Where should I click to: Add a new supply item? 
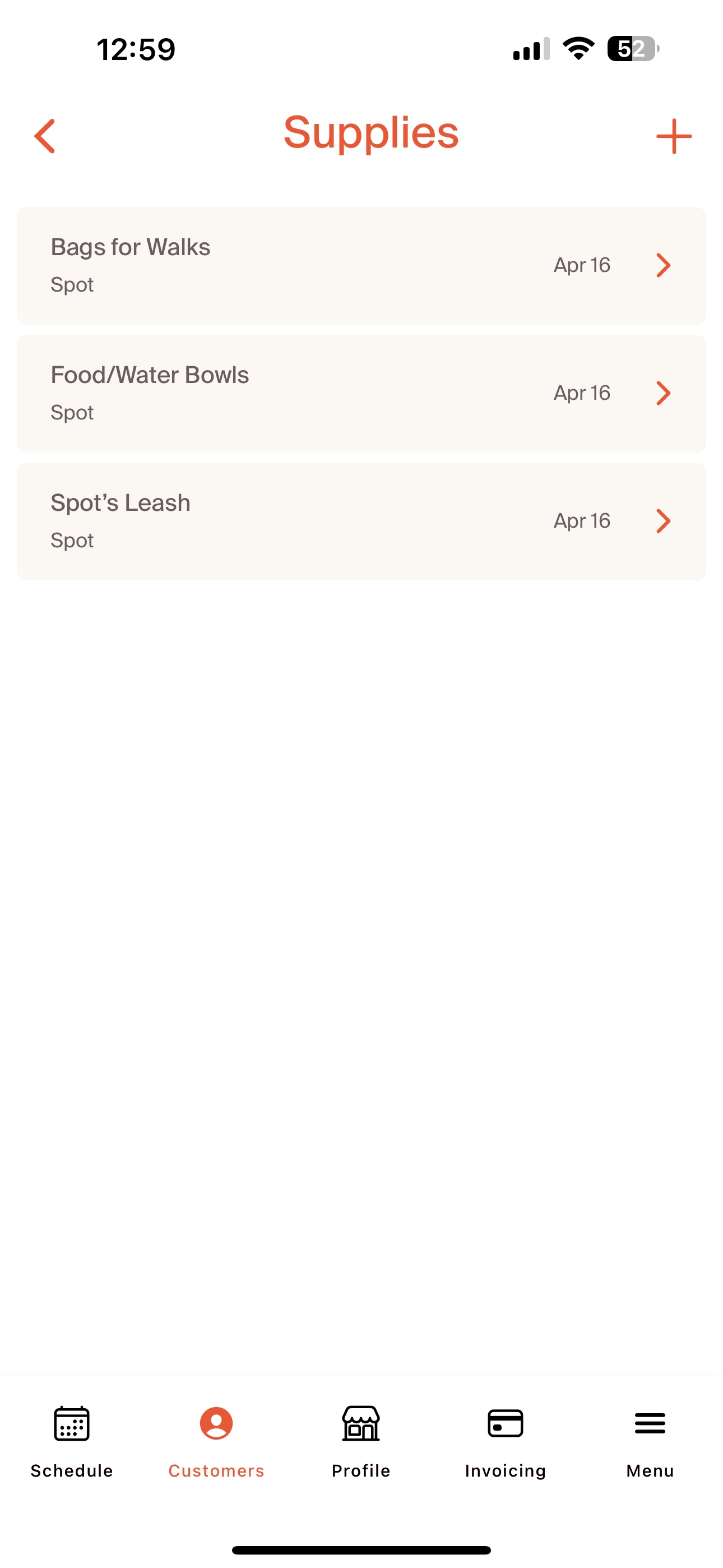(674, 136)
